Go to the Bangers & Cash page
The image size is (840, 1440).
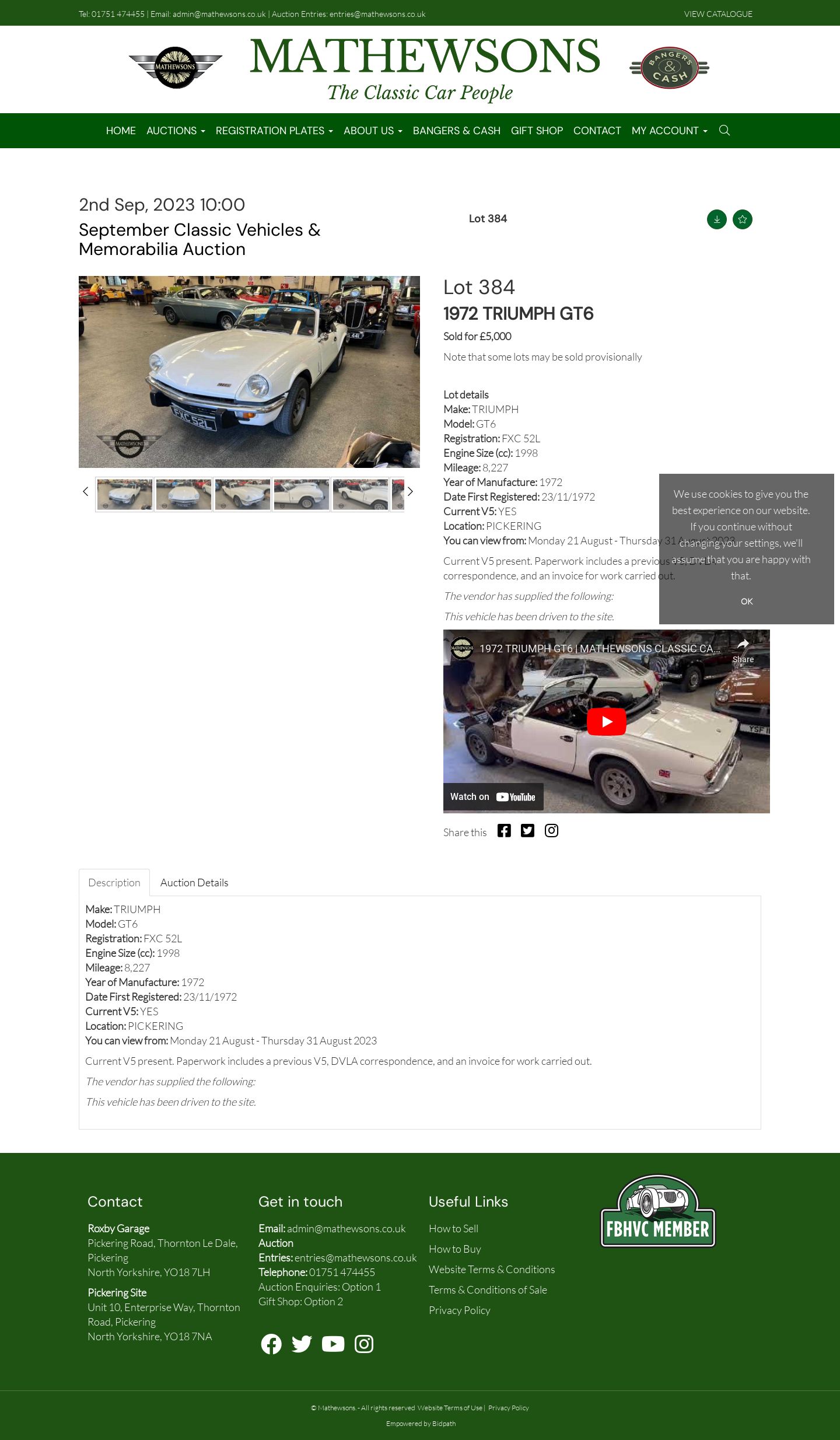pos(457,131)
